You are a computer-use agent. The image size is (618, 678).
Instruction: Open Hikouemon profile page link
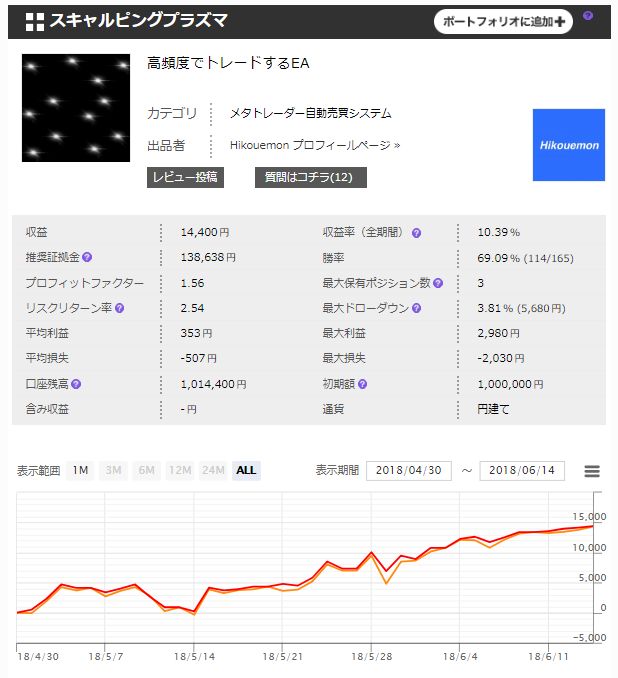coord(315,145)
